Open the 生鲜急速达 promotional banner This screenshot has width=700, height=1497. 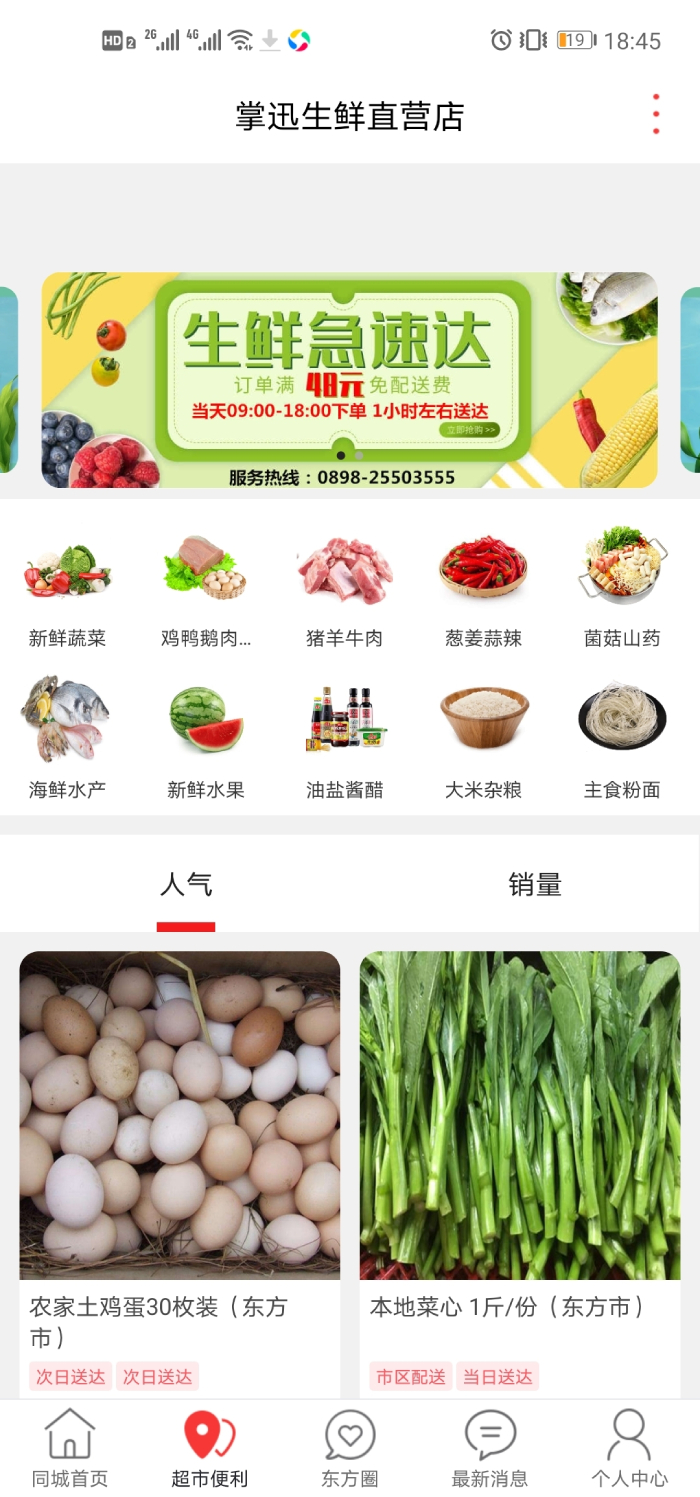click(x=349, y=380)
